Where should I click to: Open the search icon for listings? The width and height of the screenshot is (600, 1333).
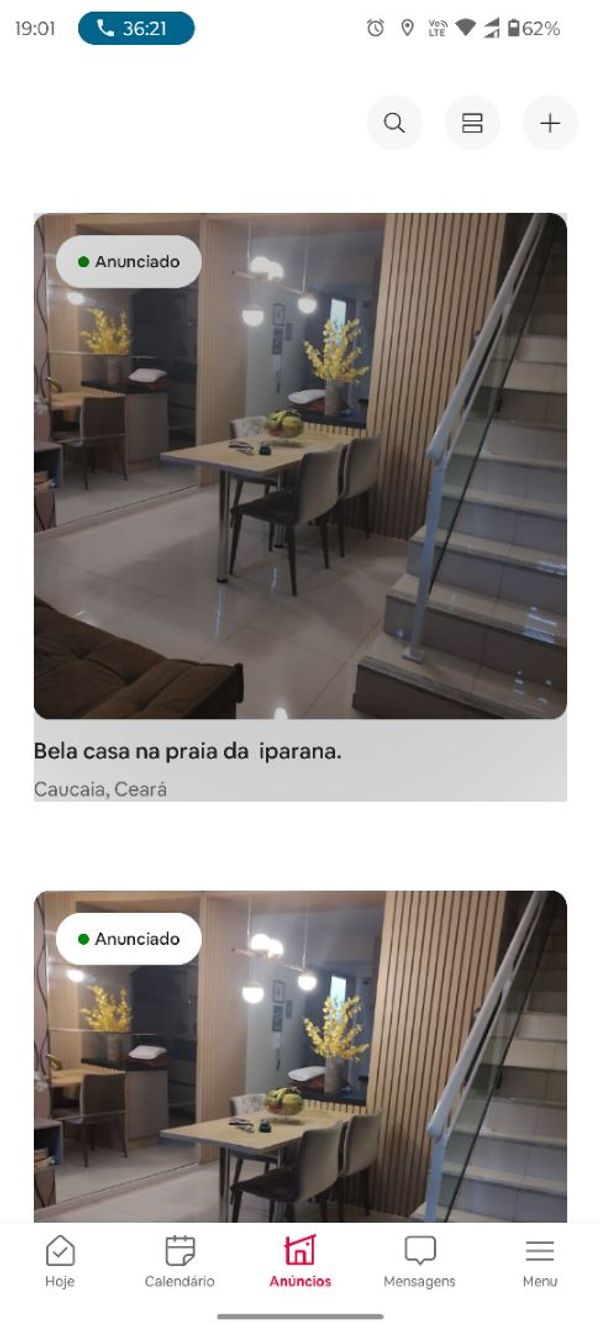pyautogui.click(x=394, y=123)
